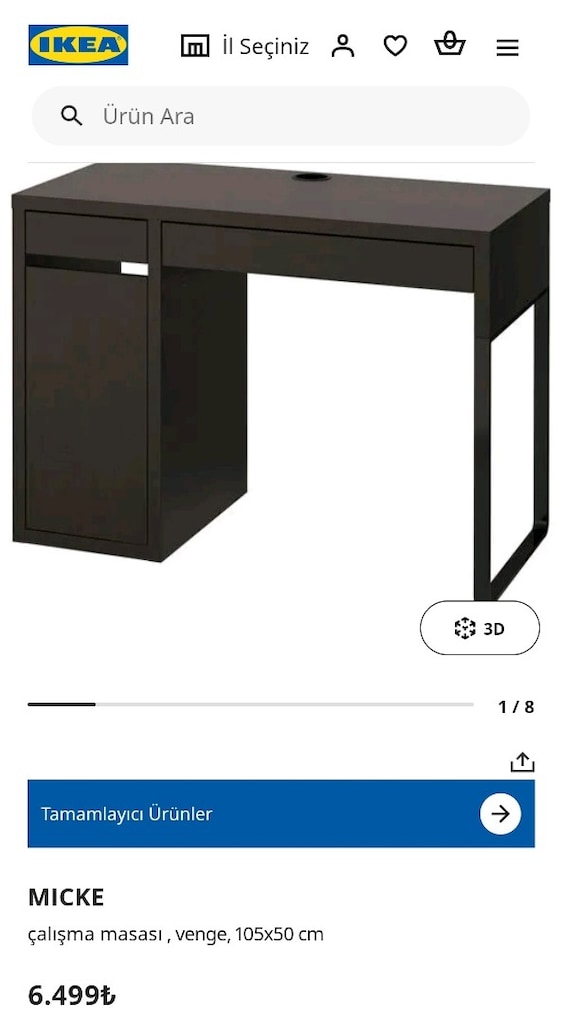Open the hamburger menu

[x=507, y=48]
